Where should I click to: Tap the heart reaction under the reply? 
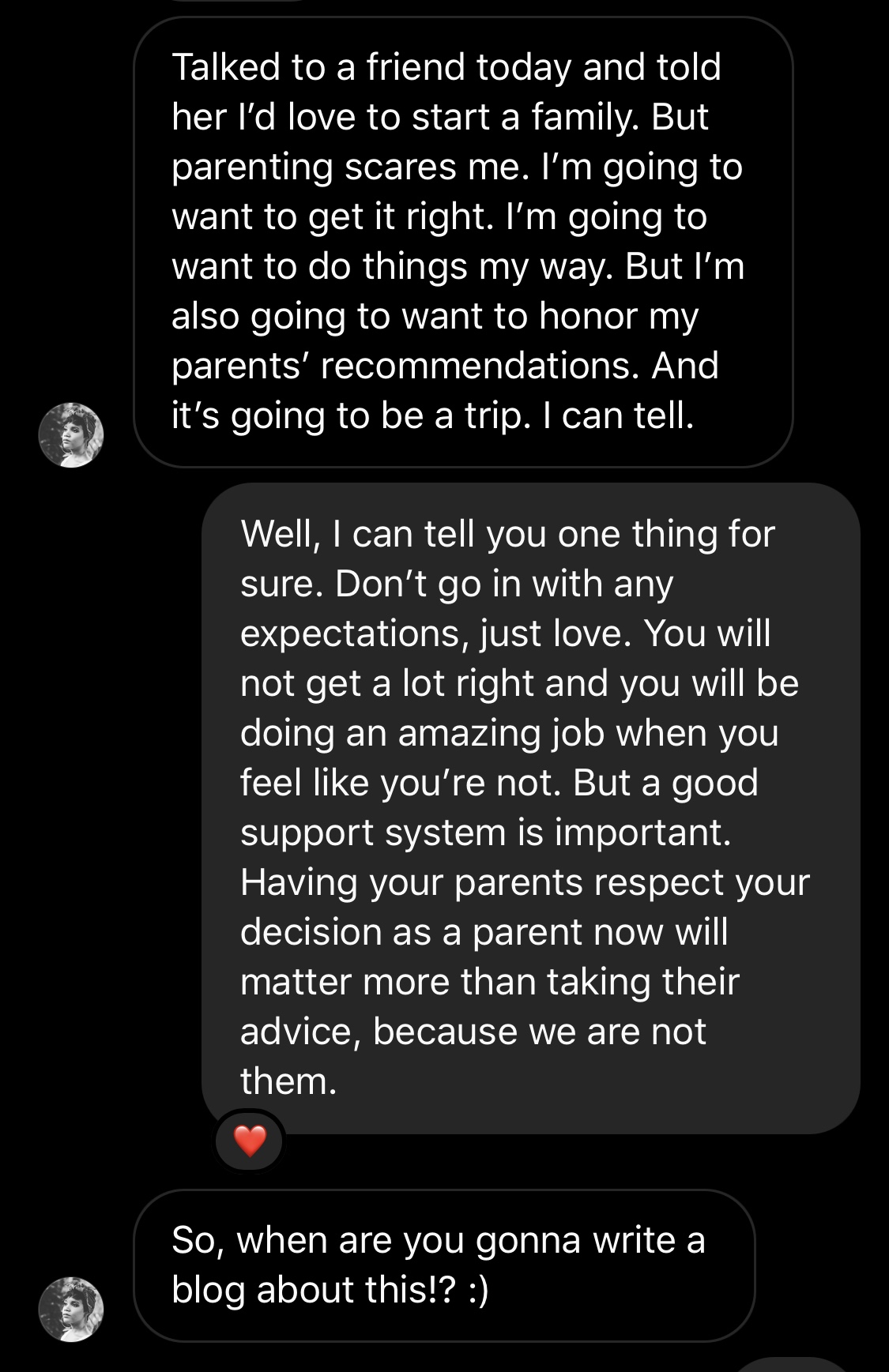coord(250,1141)
